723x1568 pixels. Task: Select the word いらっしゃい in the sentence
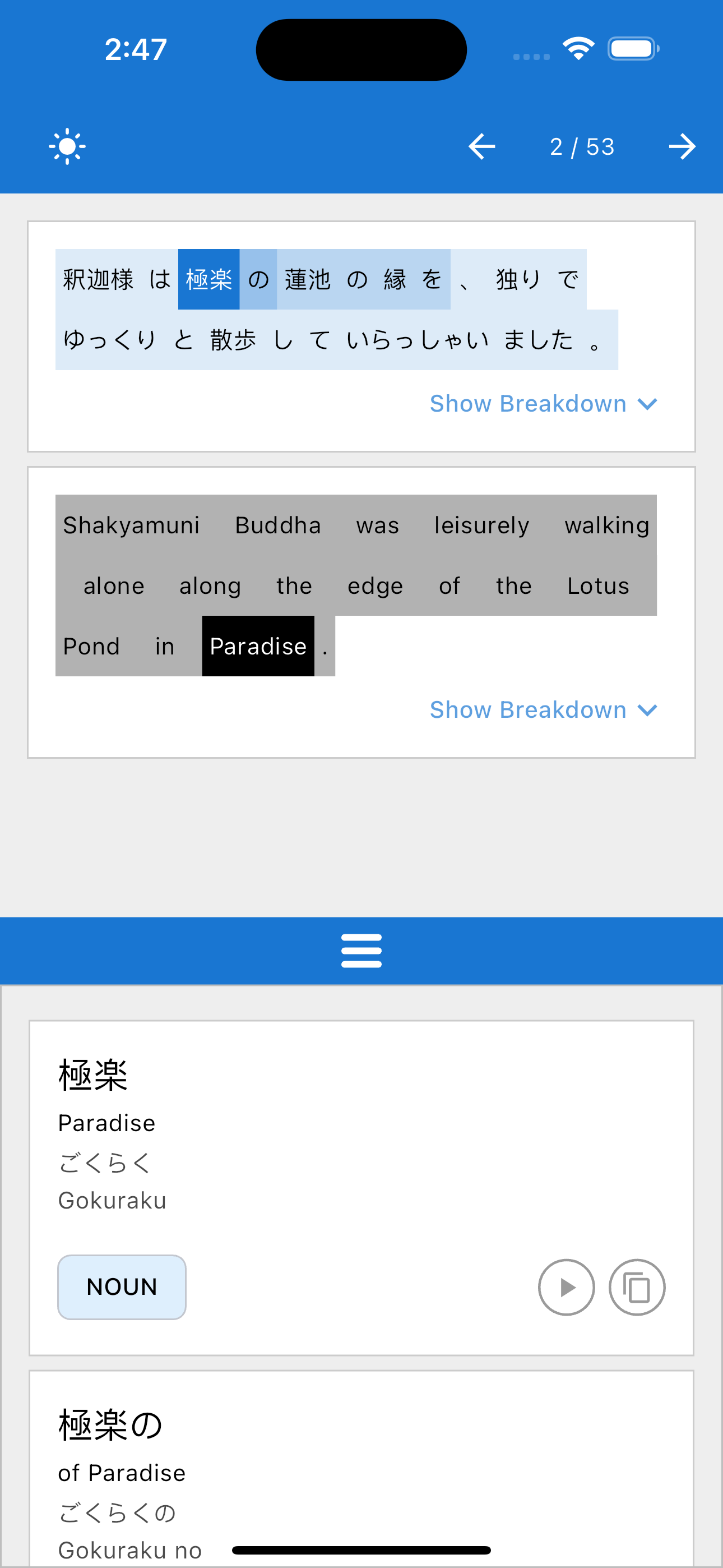pyautogui.click(x=418, y=340)
